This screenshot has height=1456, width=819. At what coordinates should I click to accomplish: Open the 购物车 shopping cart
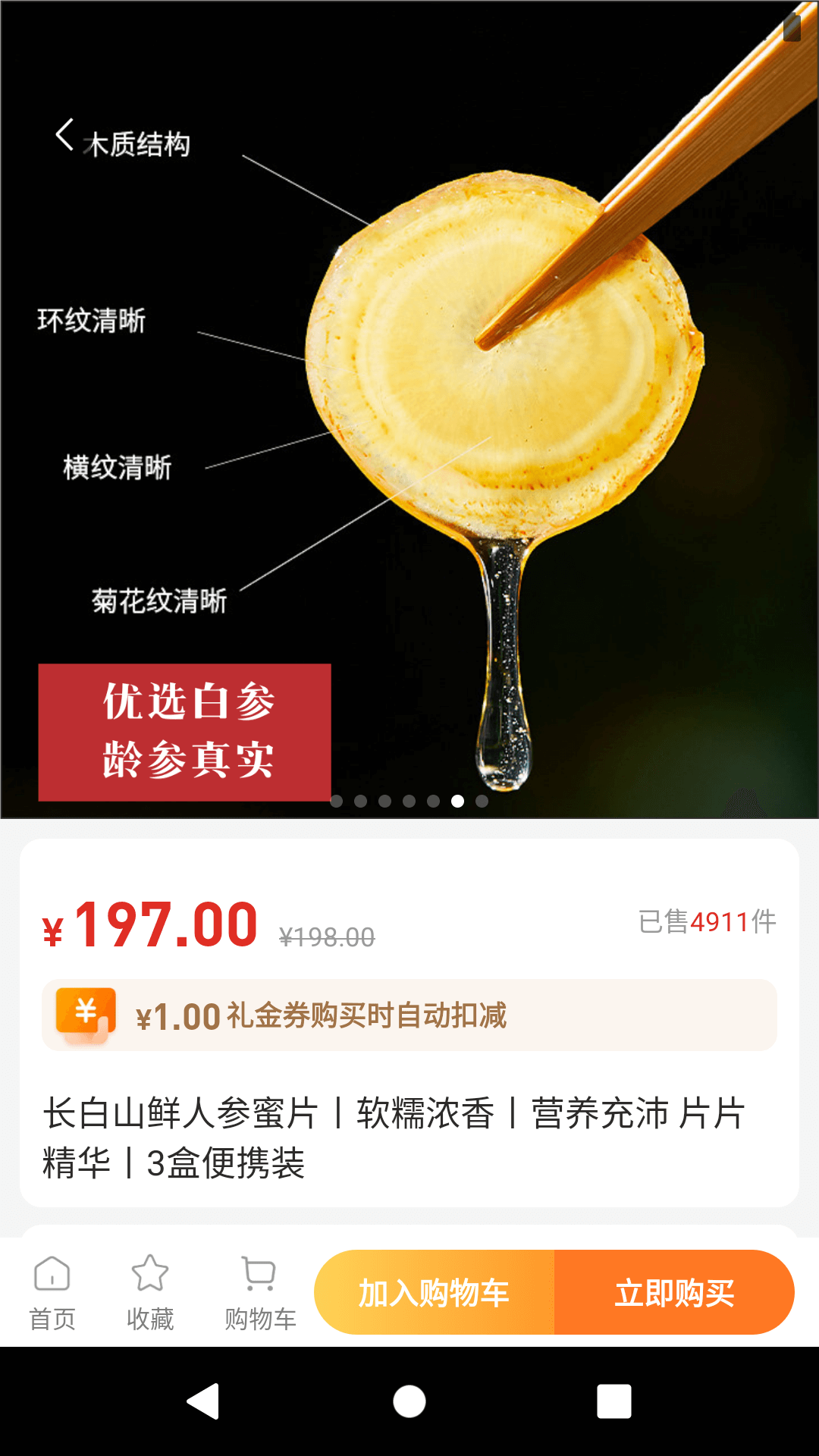tap(259, 1292)
